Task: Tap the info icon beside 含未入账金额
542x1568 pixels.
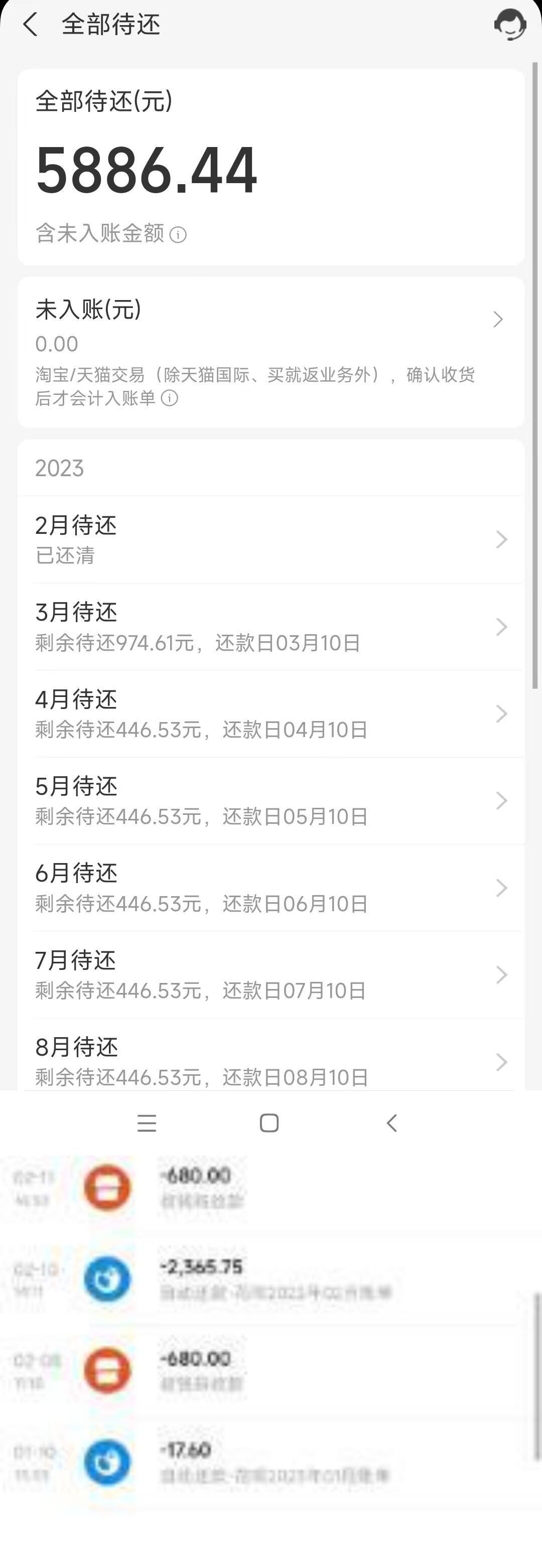Action: click(178, 234)
